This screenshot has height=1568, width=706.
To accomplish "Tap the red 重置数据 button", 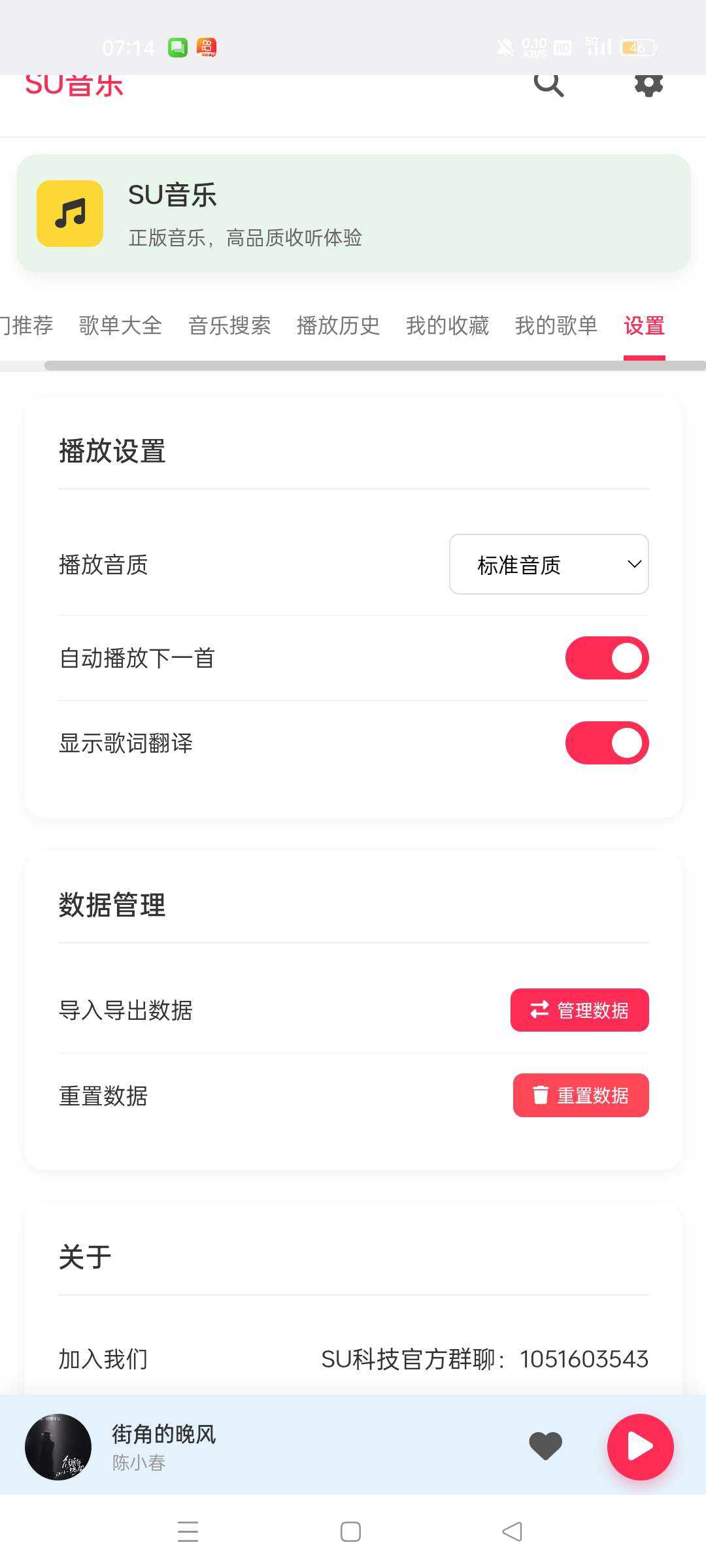I will 580,1095.
